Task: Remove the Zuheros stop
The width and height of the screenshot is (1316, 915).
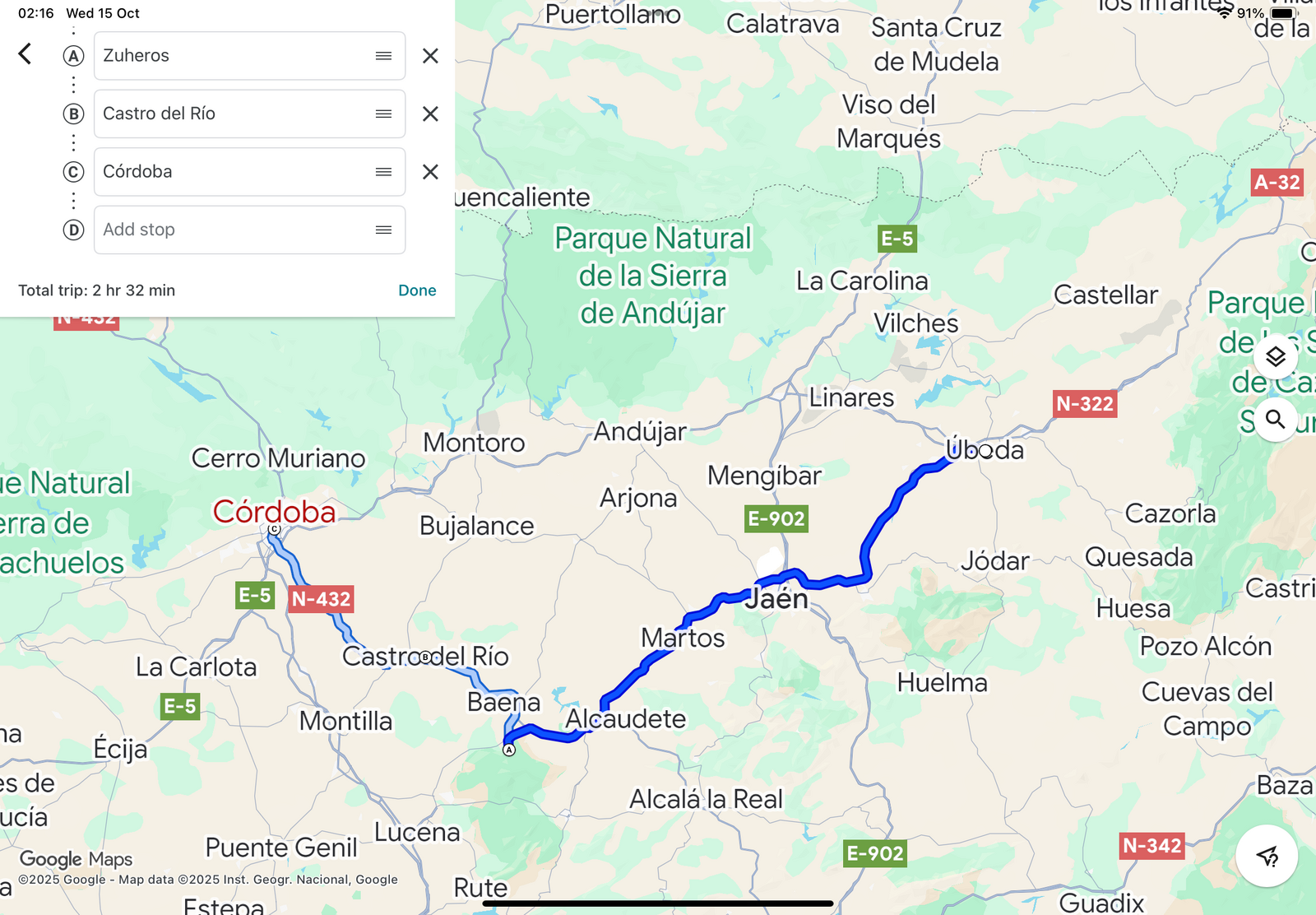Action: click(430, 56)
